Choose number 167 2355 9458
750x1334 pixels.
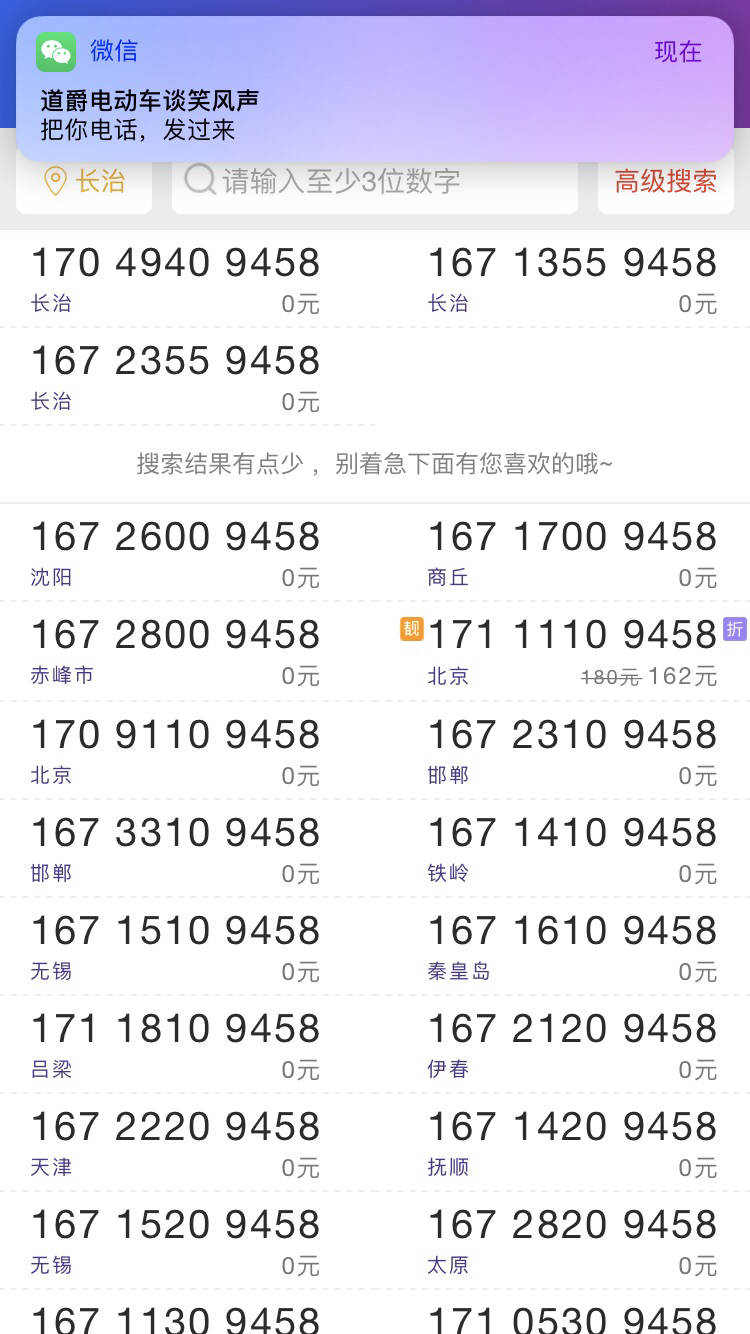176,377
